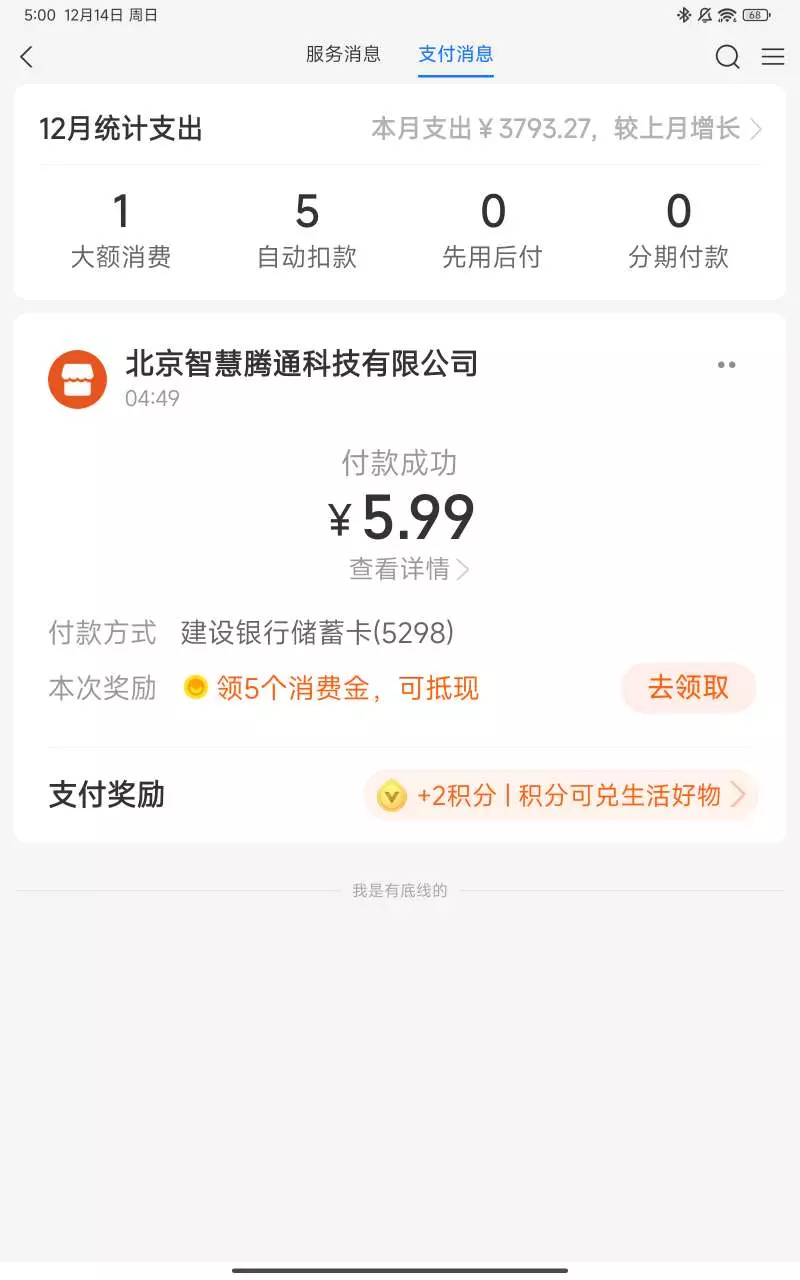View 自动扣款 statistics
Image resolution: width=800 pixels, height=1280 pixels.
pyautogui.click(x=307, y=232)
